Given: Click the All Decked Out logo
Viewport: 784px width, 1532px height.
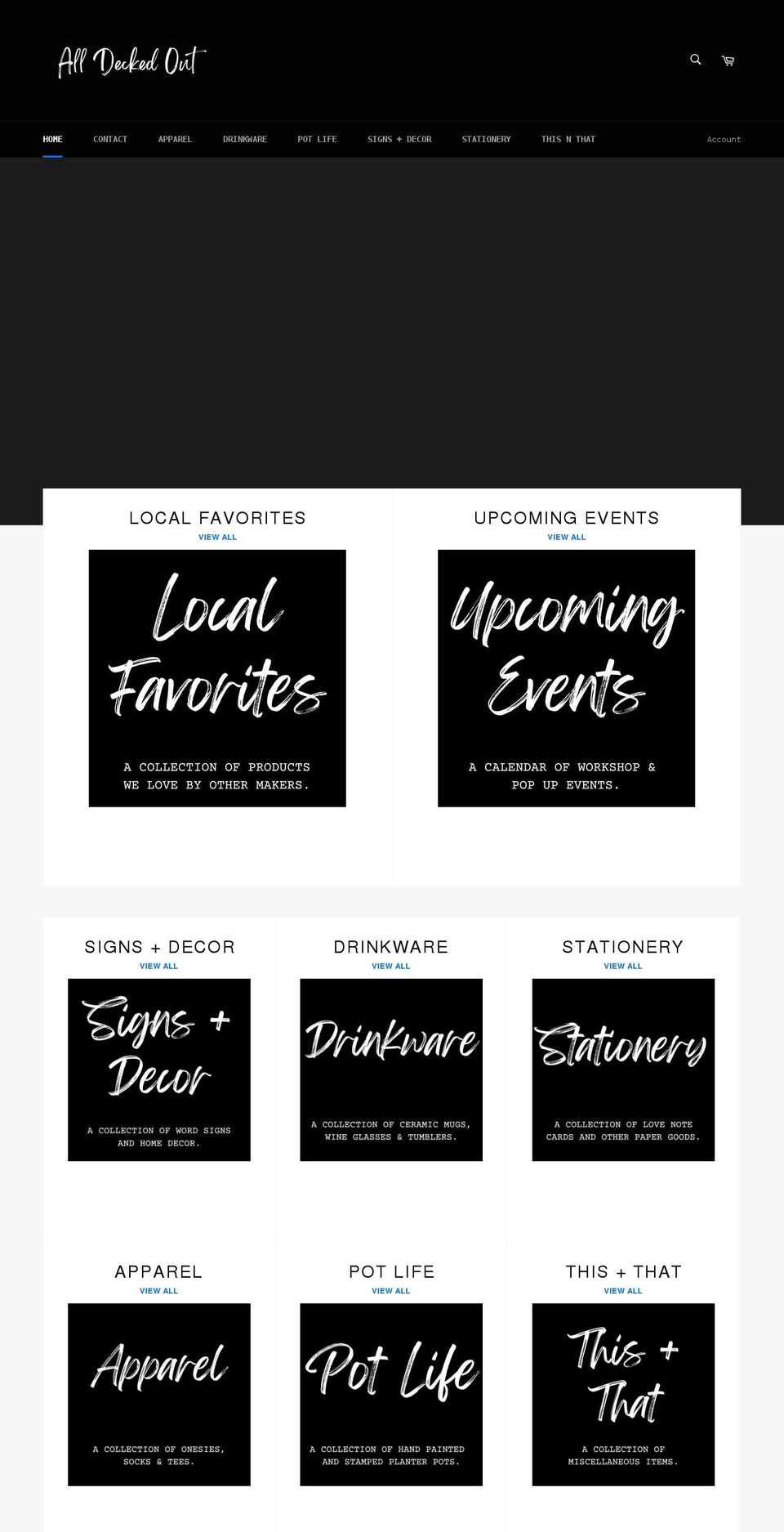Looking at the screenshot, I should [x=129, y=60].
